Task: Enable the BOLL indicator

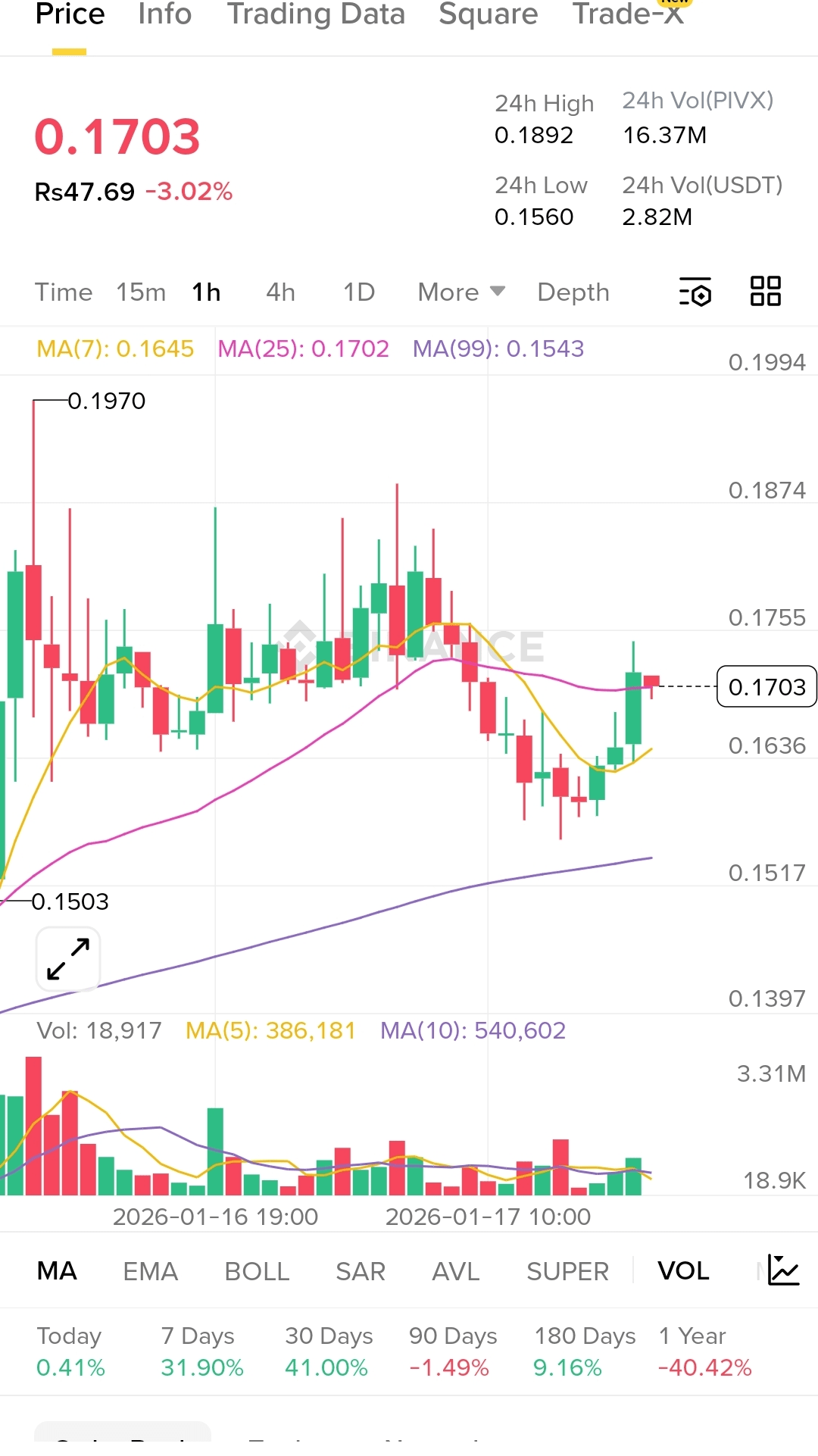Action: 258,1271
